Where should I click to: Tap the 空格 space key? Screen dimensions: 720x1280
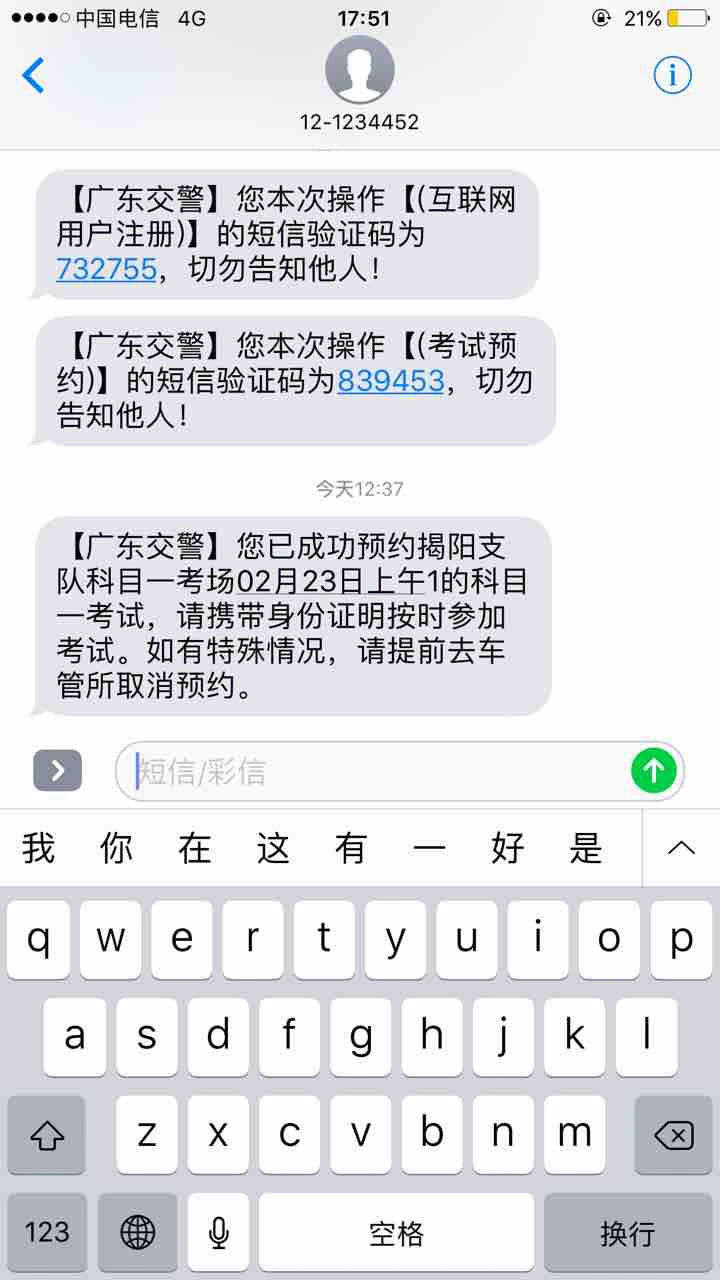tap(396, 1232)
